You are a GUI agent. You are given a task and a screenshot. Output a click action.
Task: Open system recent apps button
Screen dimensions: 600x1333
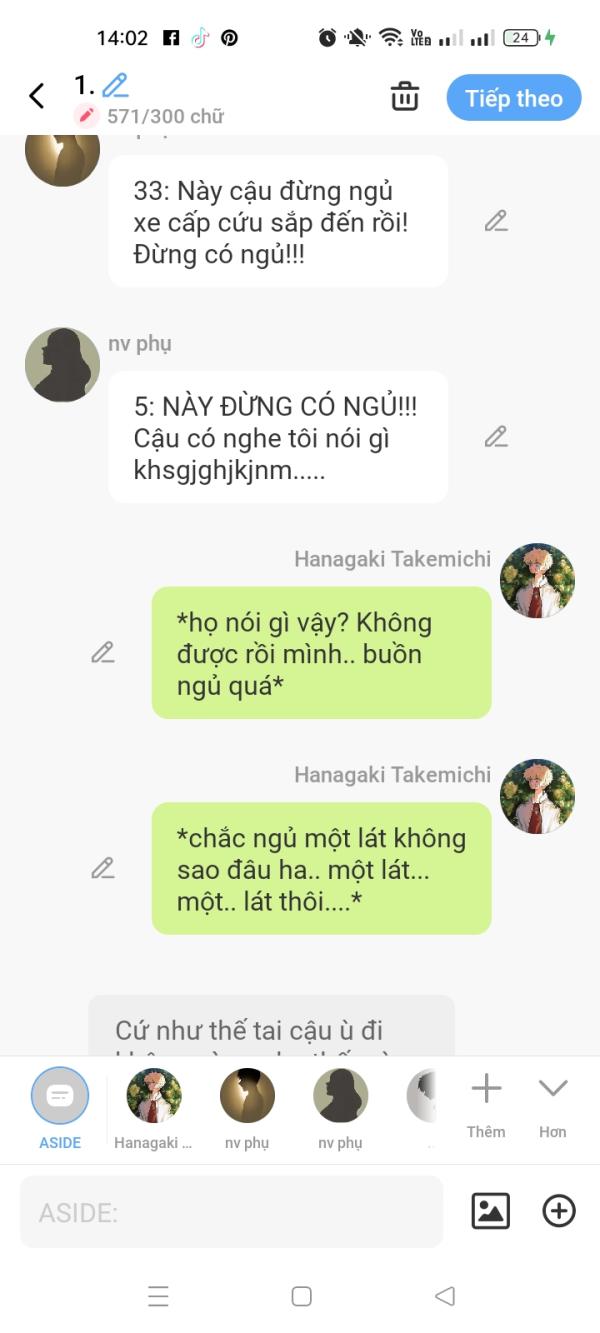(x=158, y=1296)
